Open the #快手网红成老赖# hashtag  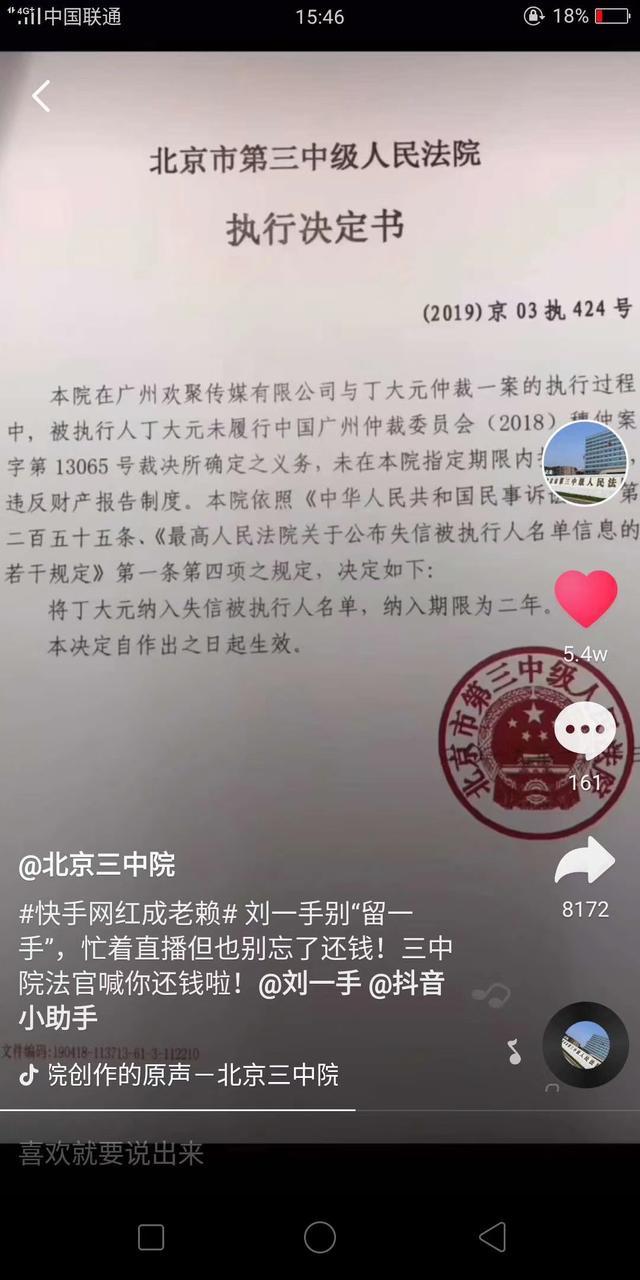[x=129, y=913]
